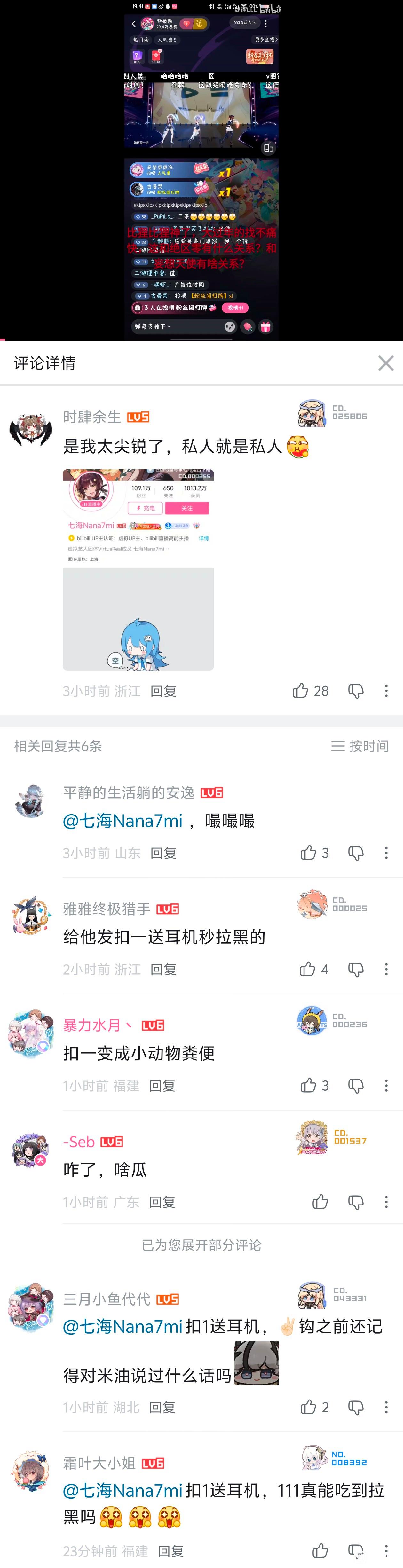Open 暴力水月丶's profile avatar
This screenshot has width=403, height=1568.
(x=30, y=1033)
